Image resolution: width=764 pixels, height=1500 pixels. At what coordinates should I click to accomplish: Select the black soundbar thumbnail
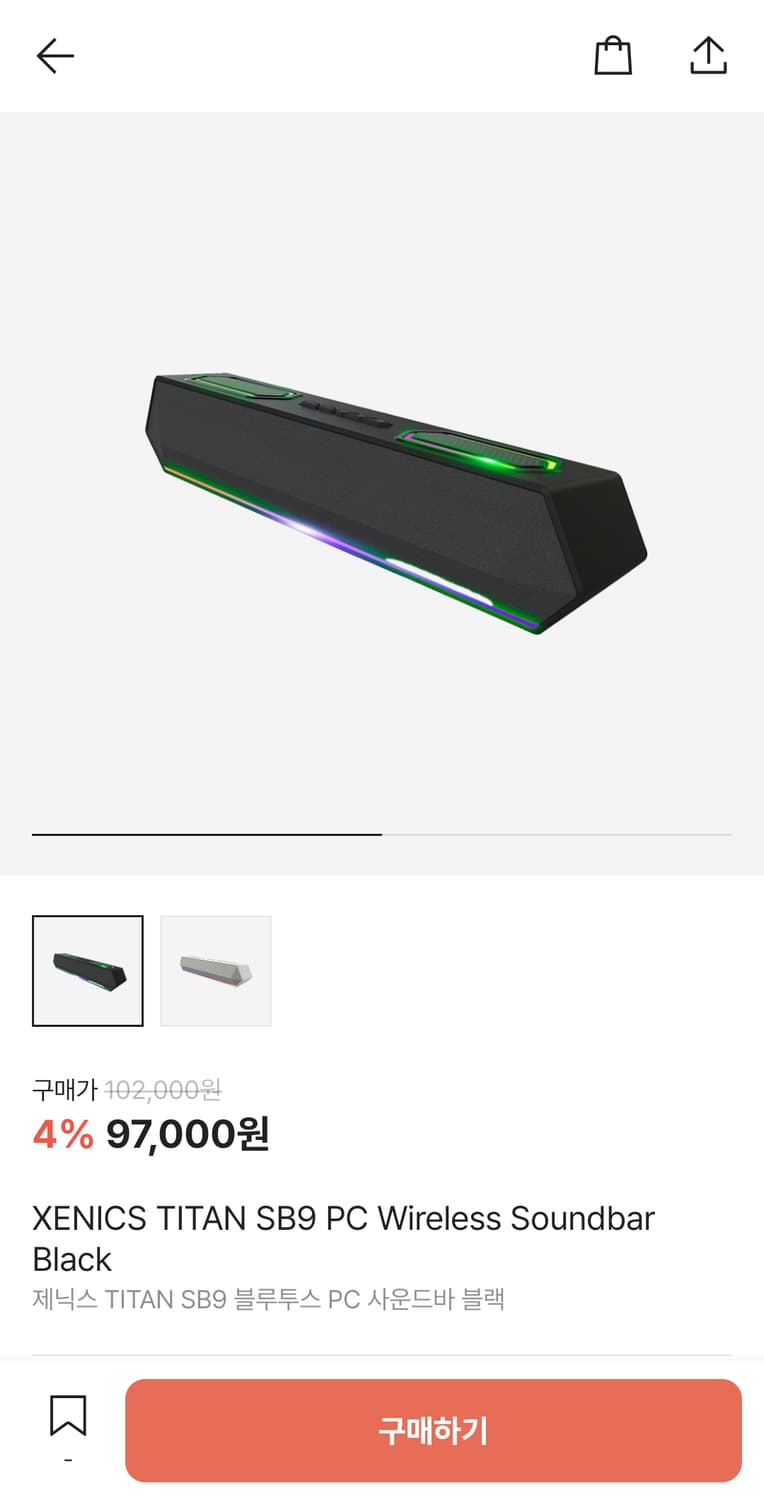(88, 970)
